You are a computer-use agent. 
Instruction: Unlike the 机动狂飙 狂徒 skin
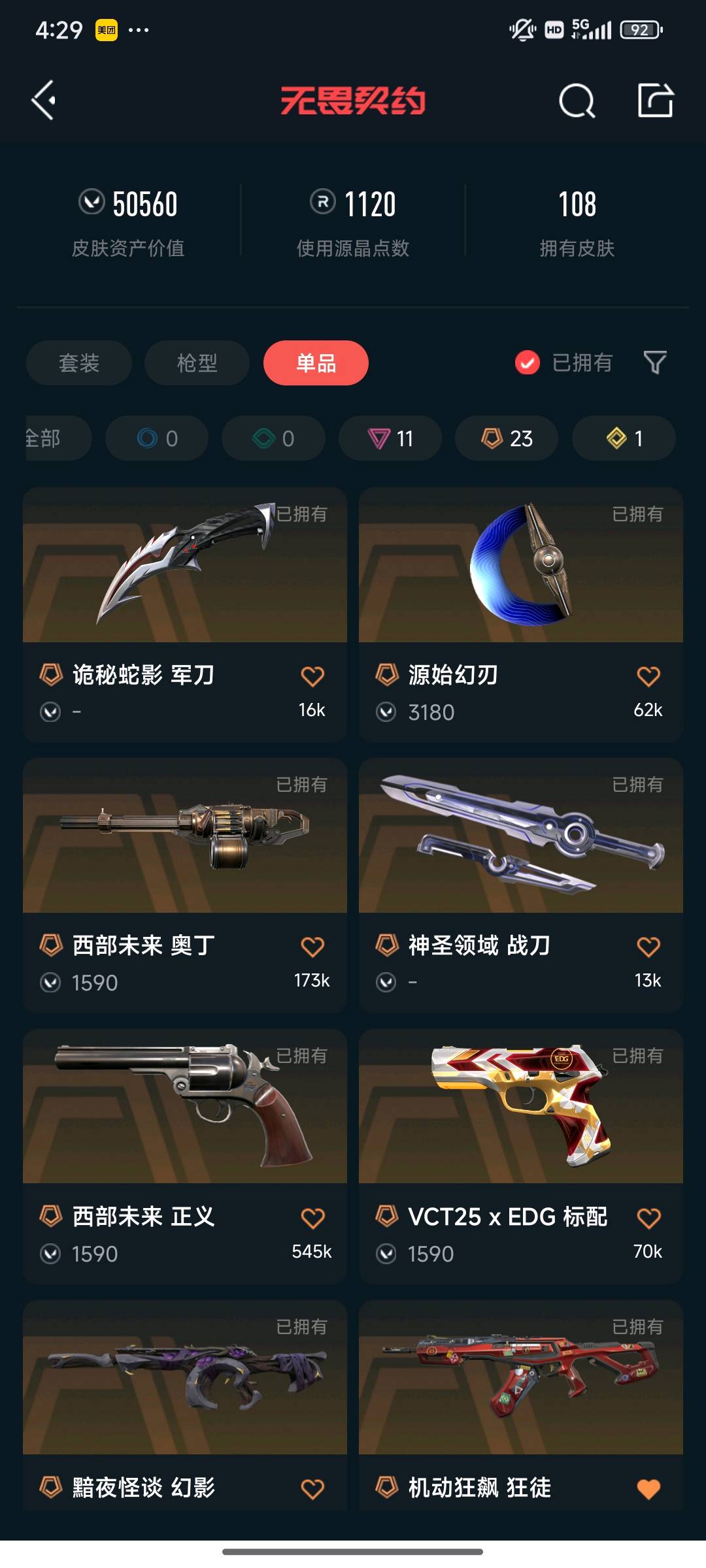[648, 1489]
